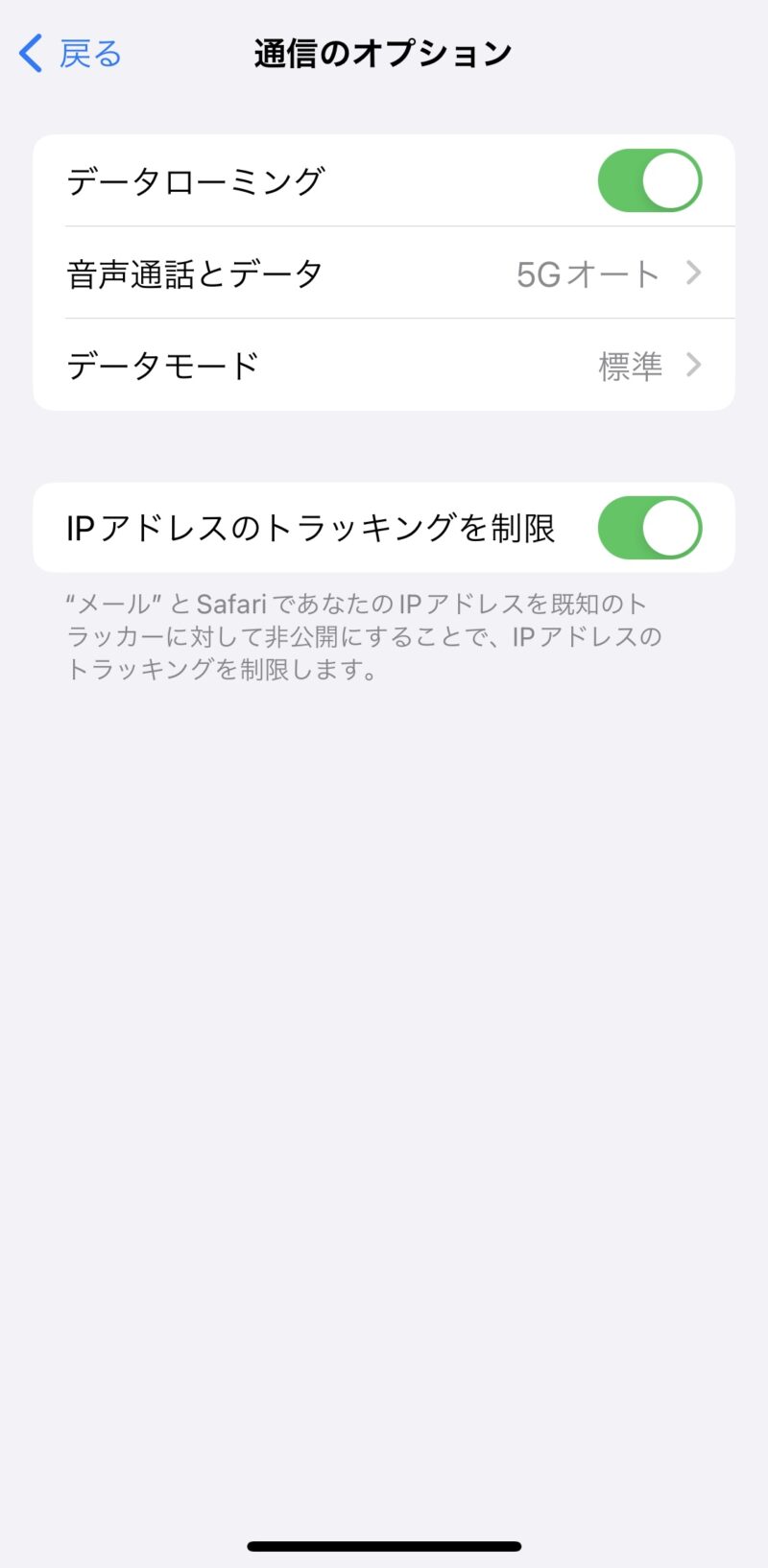Disable IPアドレスのトラッキングを制限

click(x=649, y=528)
